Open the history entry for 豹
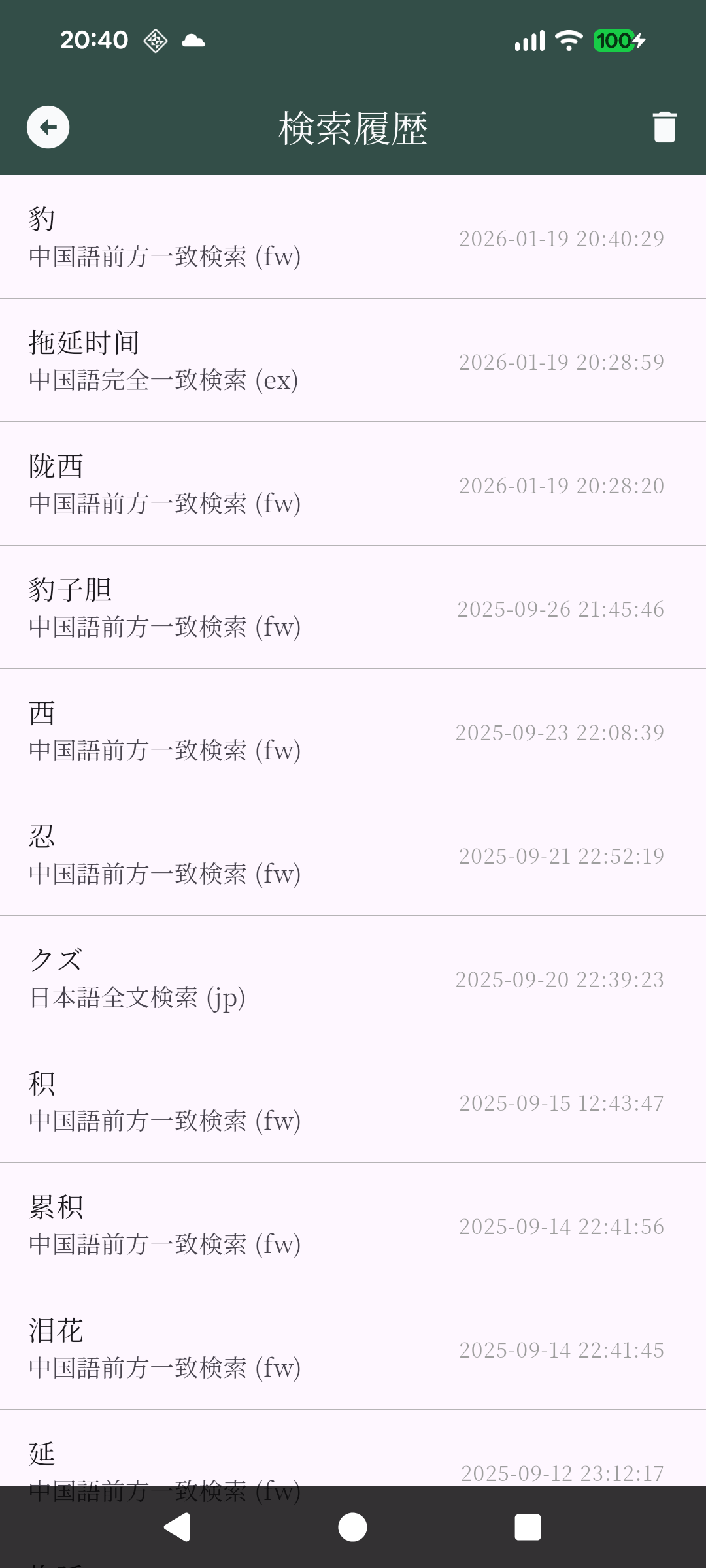706x1568 pixels. tap(353, 237)
